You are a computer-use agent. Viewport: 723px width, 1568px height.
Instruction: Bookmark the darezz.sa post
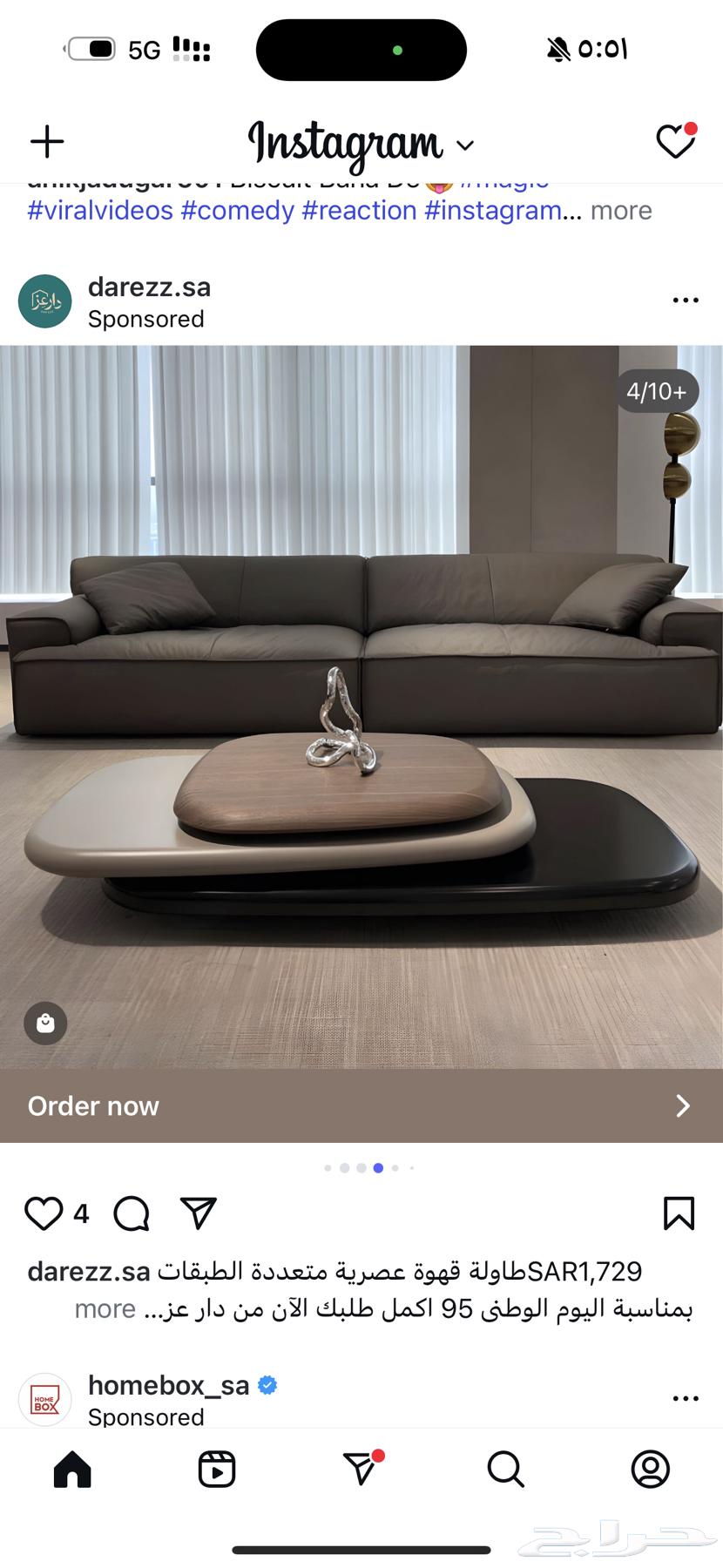[x=679, y=1213]
